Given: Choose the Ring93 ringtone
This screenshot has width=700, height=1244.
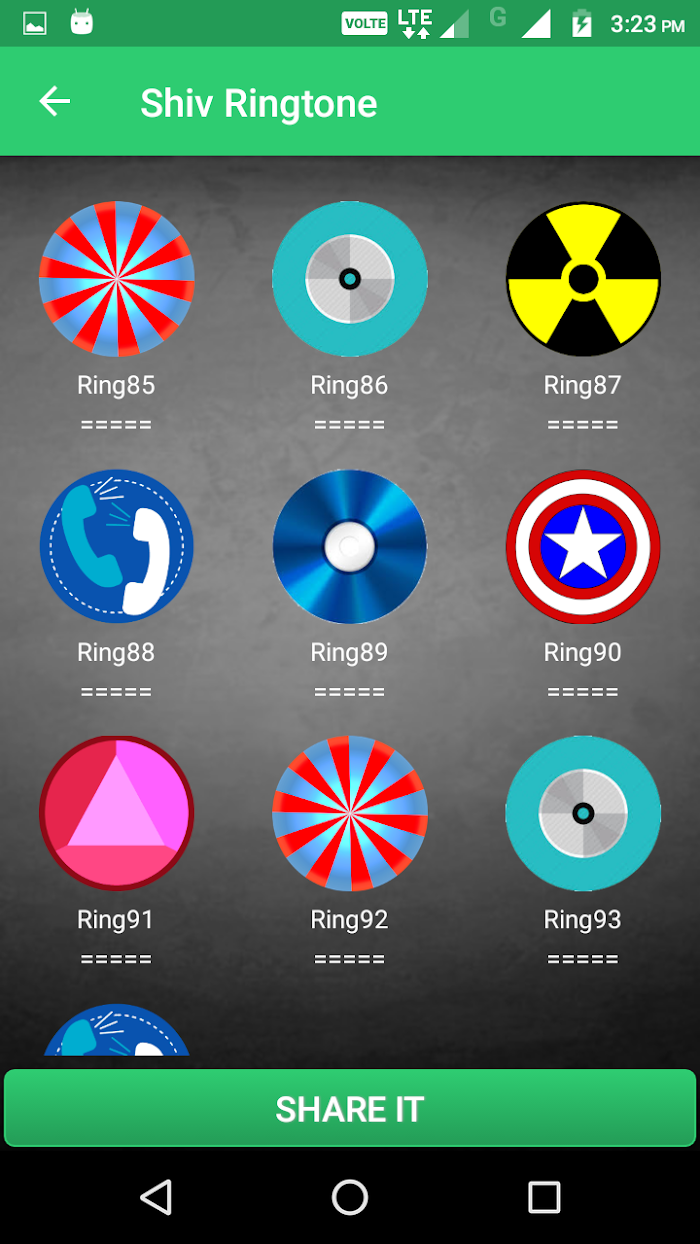Looking at the screenshot, I should [x=583, y=813].
